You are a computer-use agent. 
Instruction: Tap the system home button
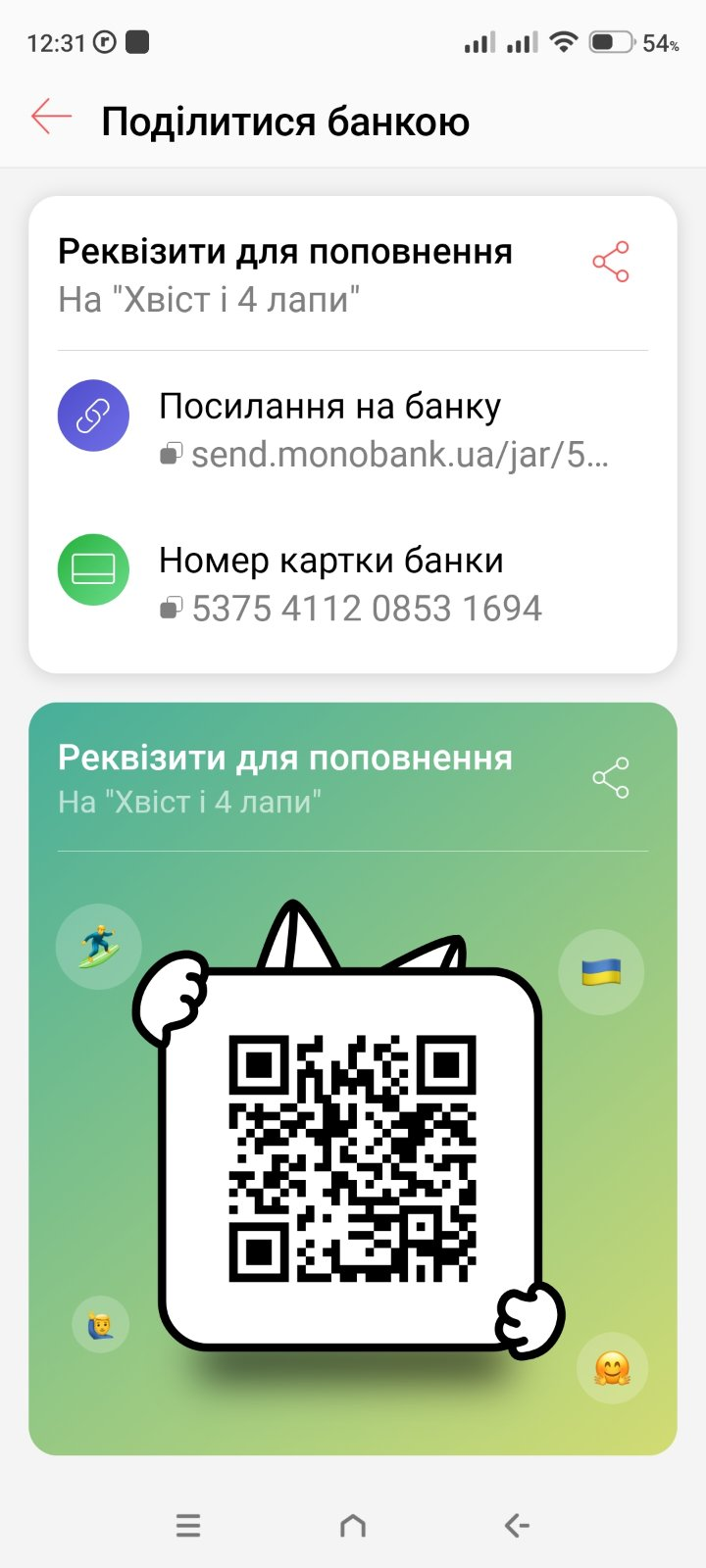[x=353, y=1525]
